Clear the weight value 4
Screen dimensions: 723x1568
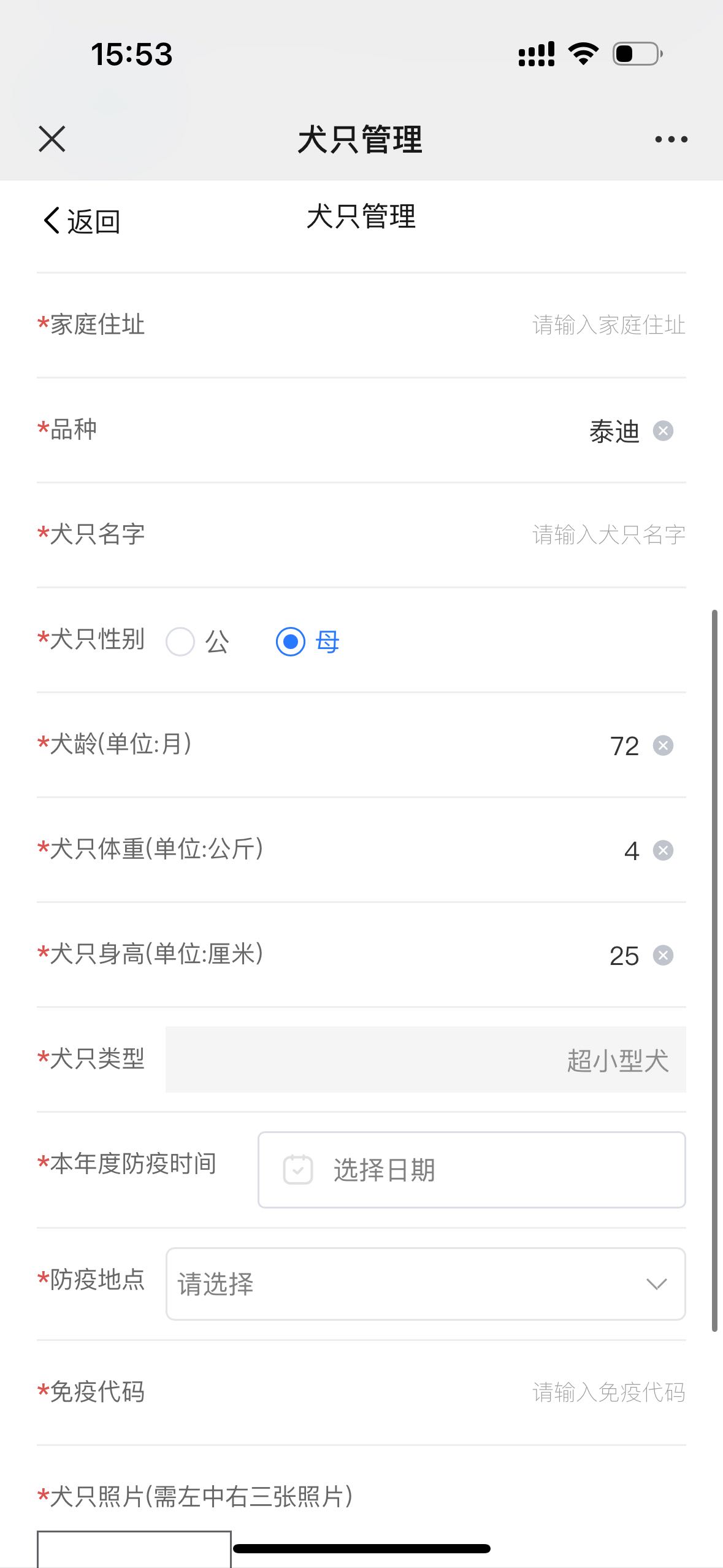click(663, 850)
